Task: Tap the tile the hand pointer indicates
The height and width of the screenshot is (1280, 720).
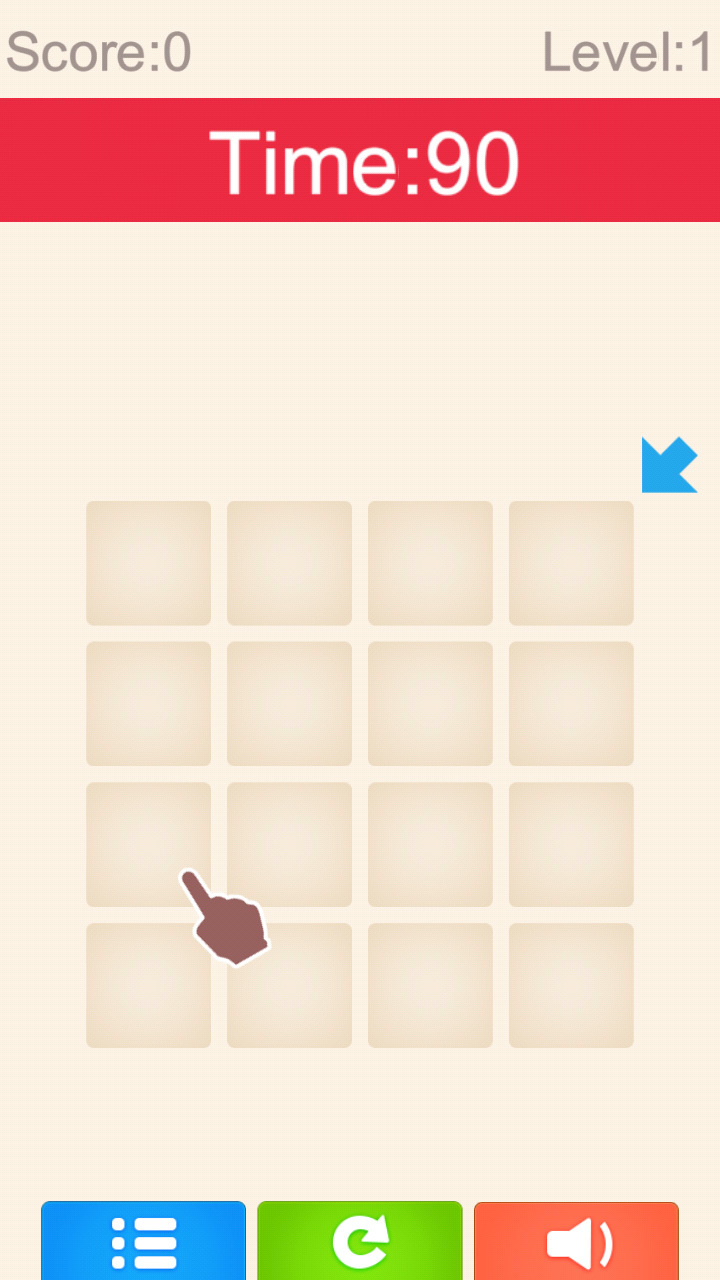Action: pyautogui.click(x=148, y=844)
